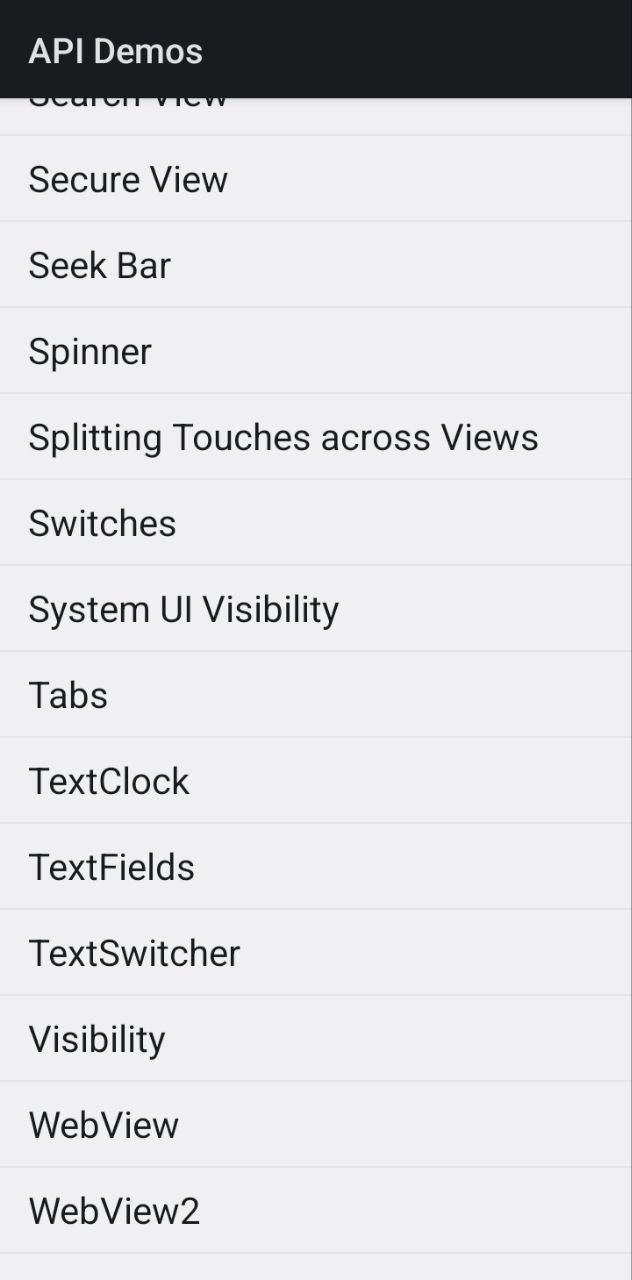Select the Tabs demo

pos(68,696)
